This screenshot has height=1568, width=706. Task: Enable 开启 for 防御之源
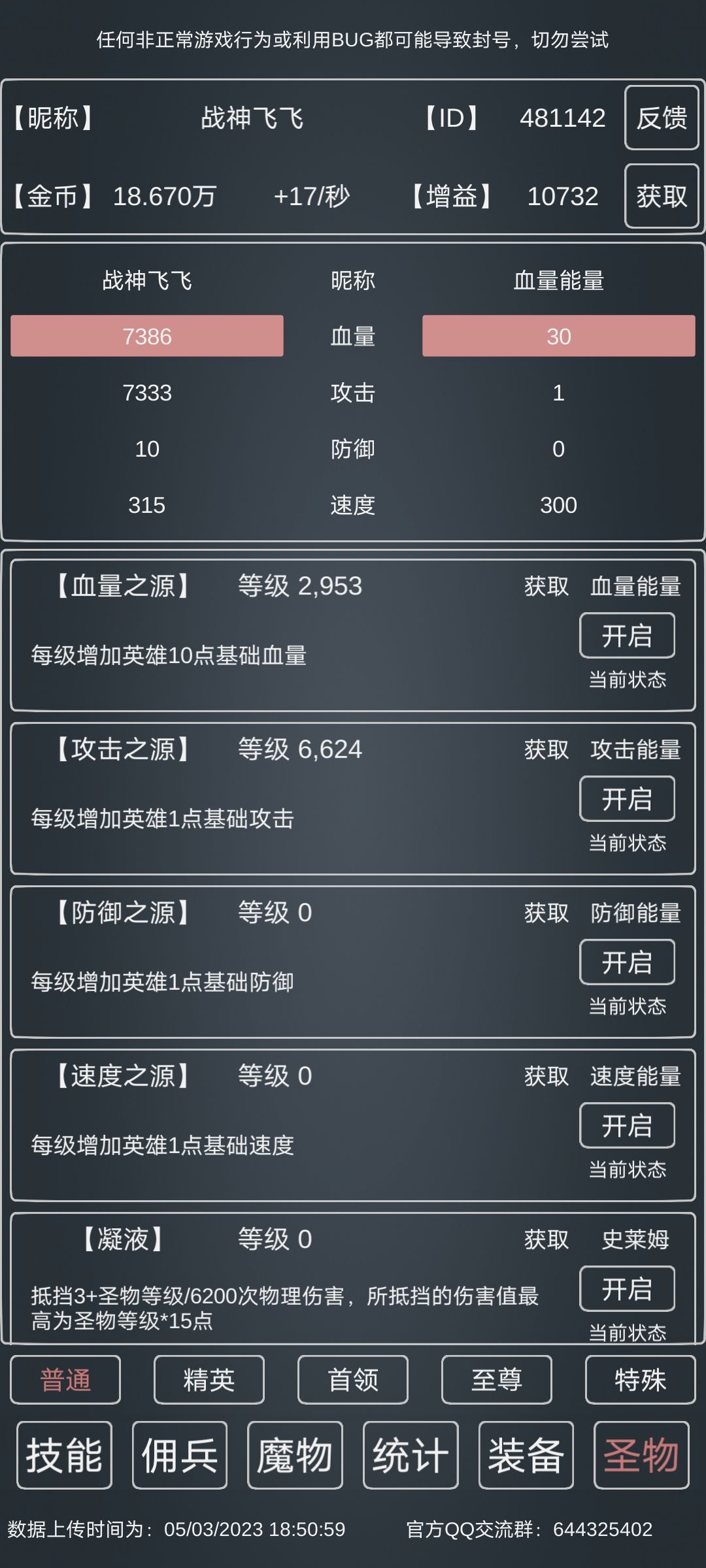(x=627, y=962)
